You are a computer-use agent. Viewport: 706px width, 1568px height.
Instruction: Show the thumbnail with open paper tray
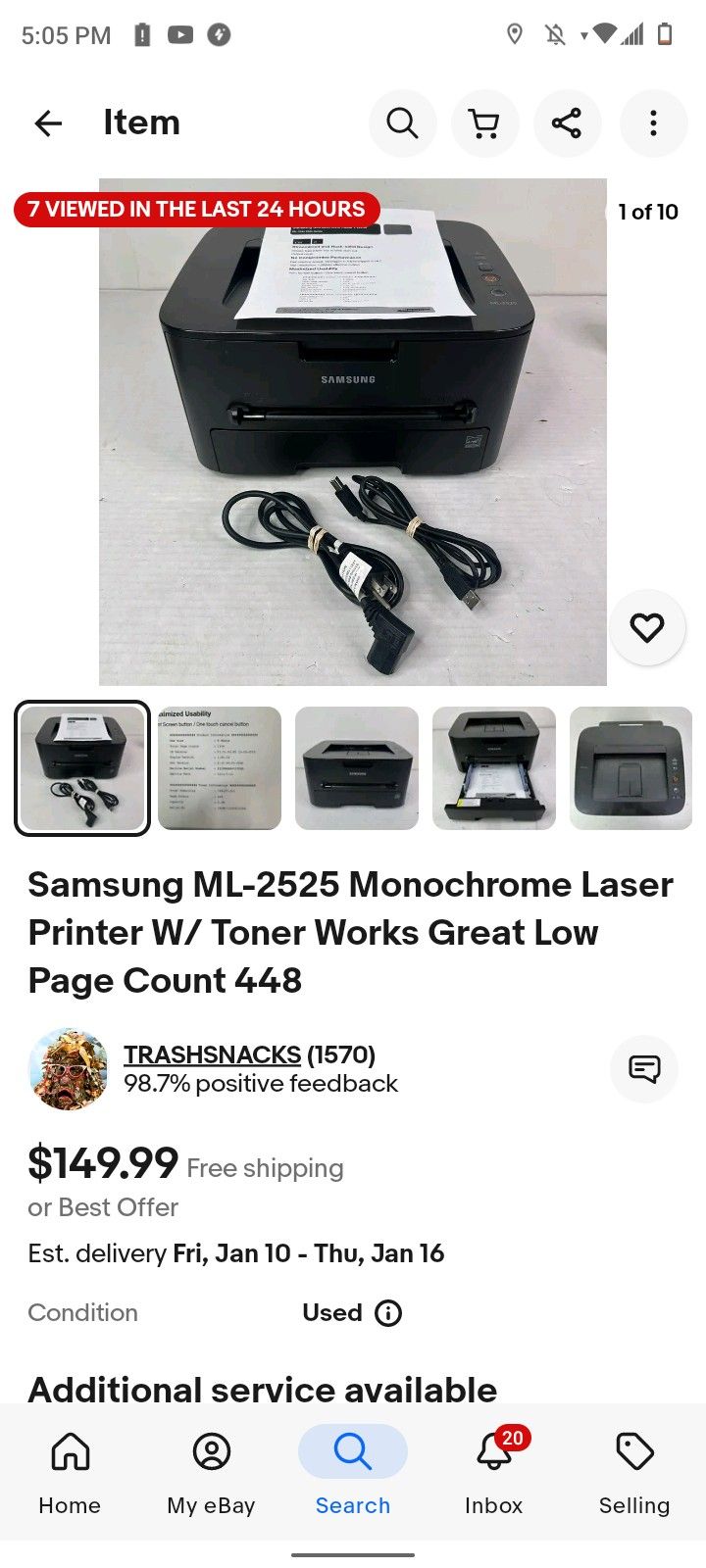(494, 768)
